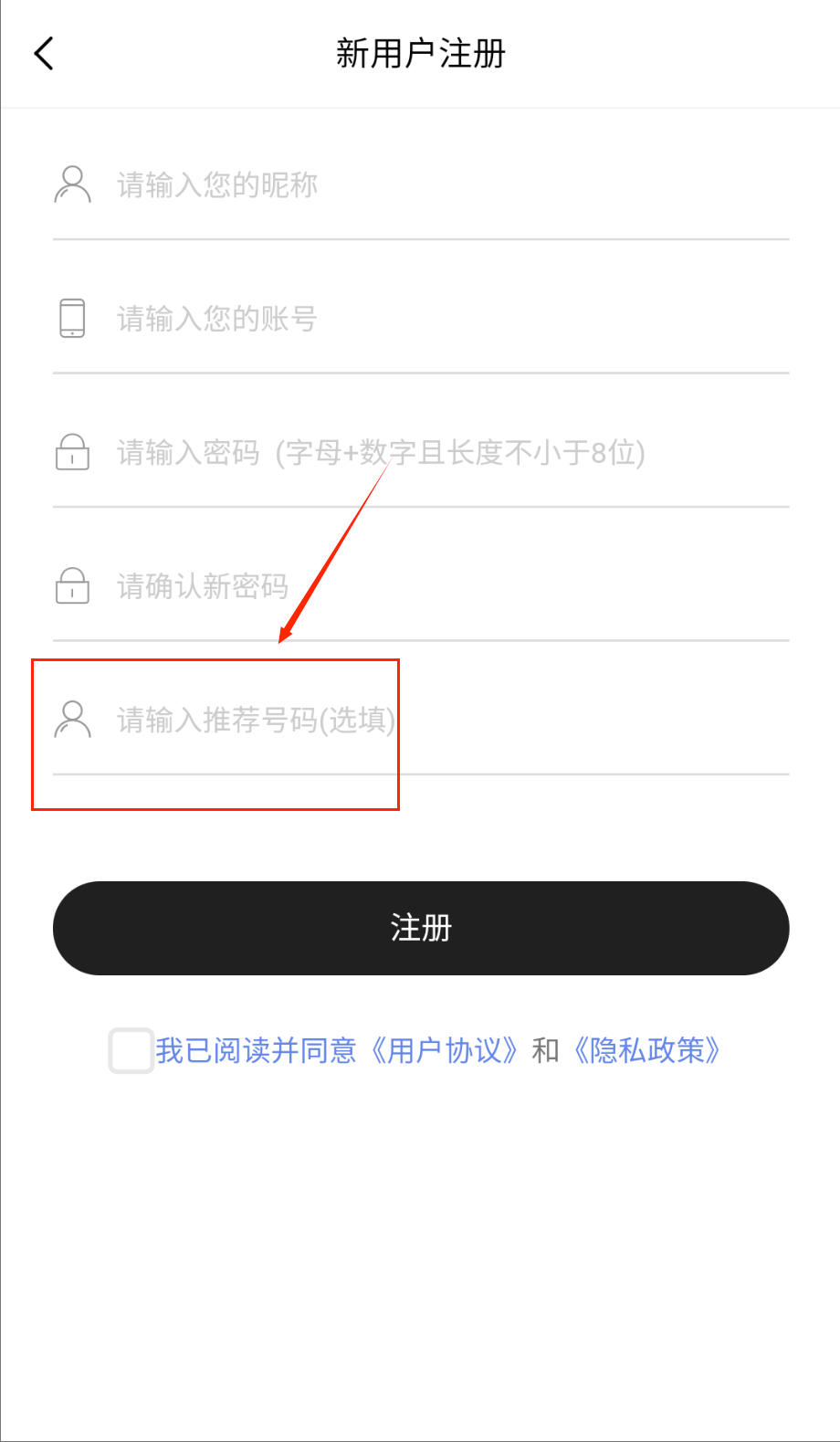Viewport: 840px width, 1442px height.
Task: Select the password entry field
Action: pyautogui.click(x=420, y=453)
